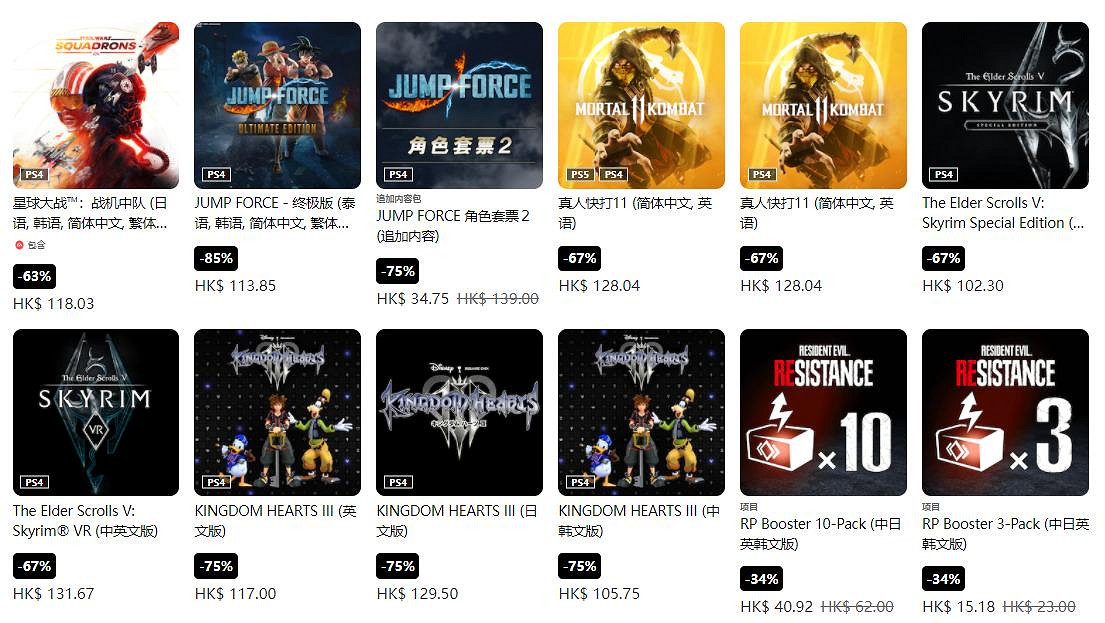Viewport: 1105px width, 623px height.
Task: Open 真人快打11 card with only PS4 badge
Action: pos(823,105)
